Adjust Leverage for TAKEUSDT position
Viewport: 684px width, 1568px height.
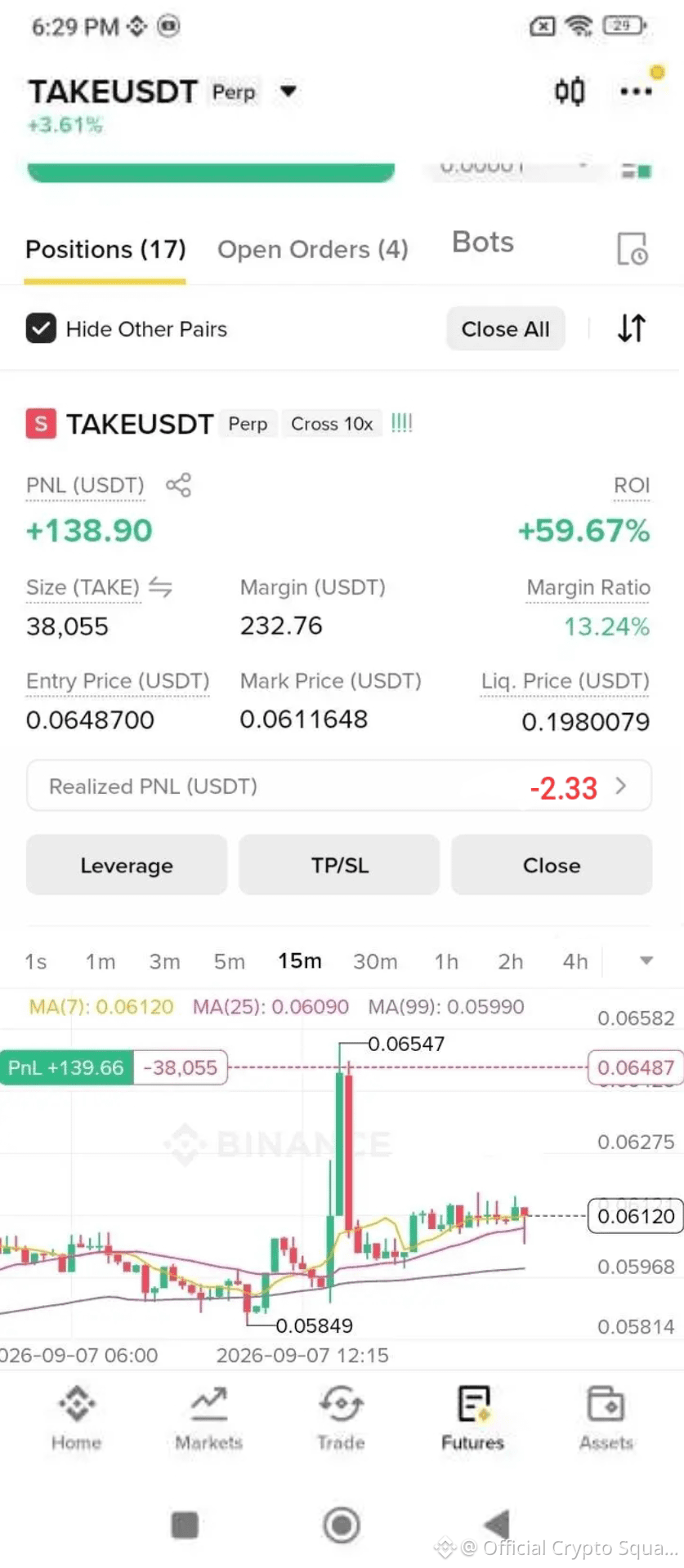[127, 865]
